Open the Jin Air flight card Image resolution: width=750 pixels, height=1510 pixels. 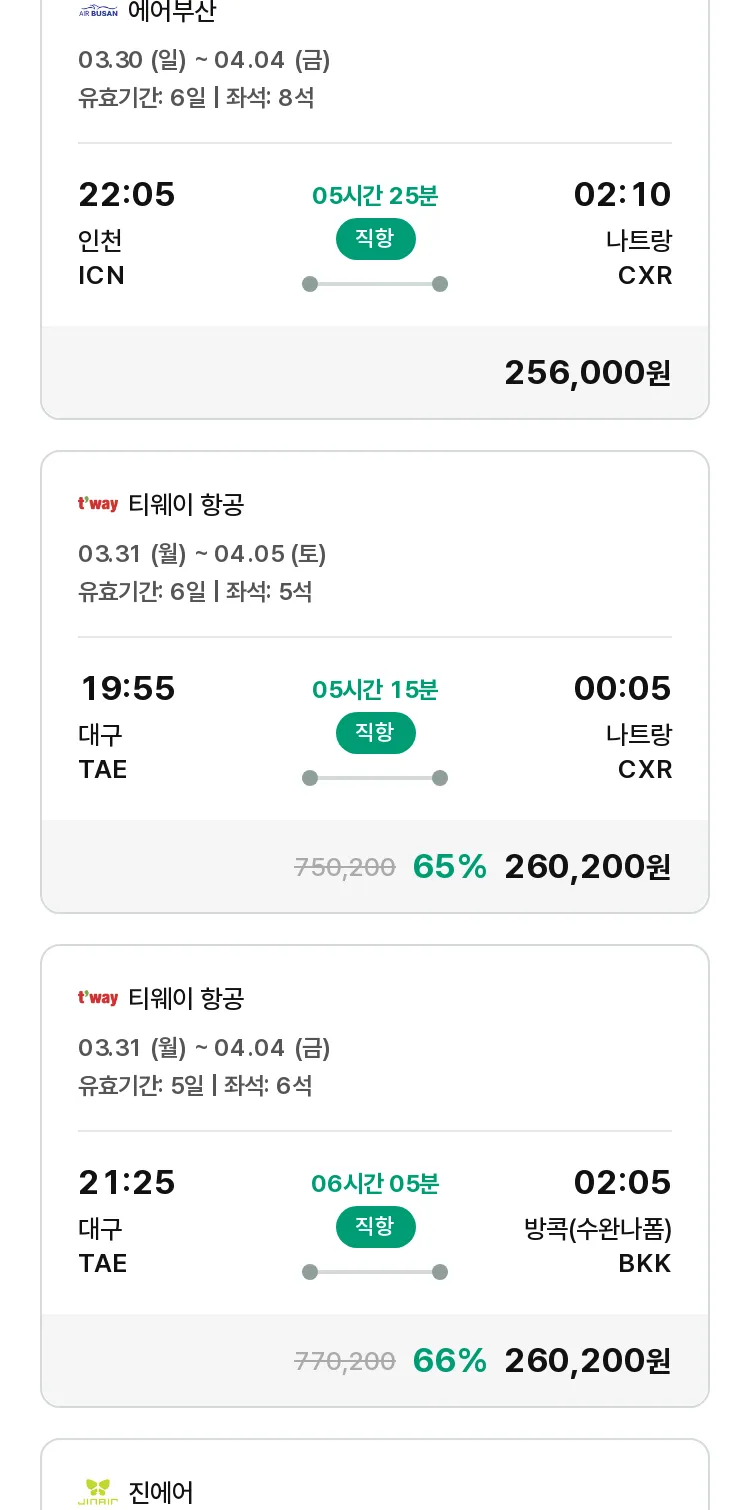[375, 1475]
